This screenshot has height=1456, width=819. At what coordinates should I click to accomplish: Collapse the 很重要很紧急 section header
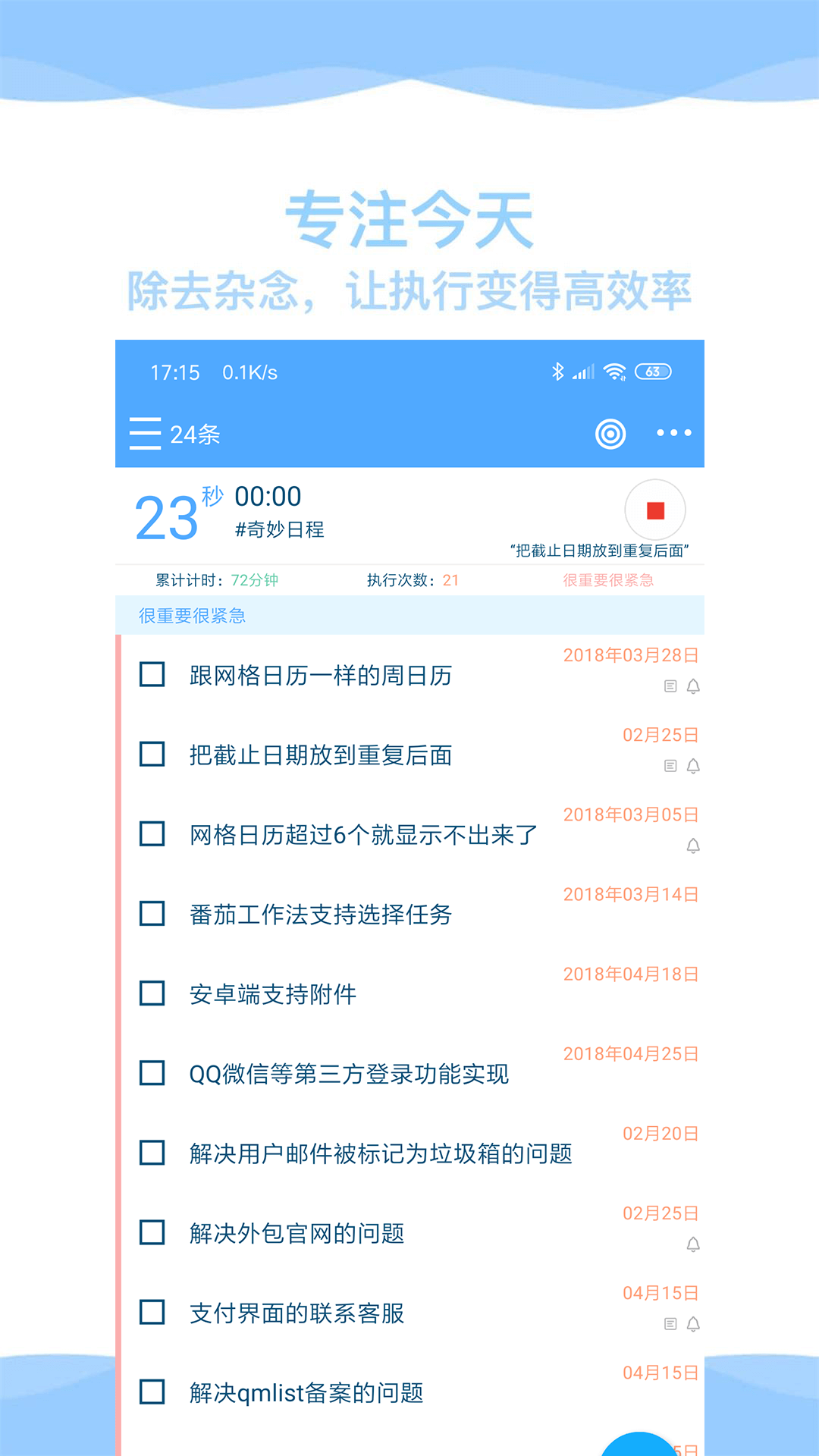pyautogui.click(x=191, y=616)
